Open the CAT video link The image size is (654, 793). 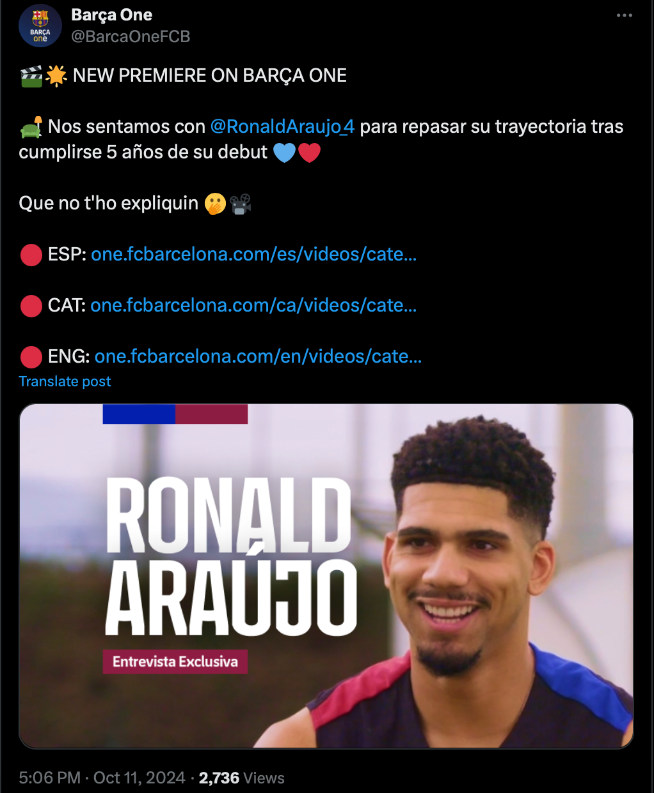(253, 305)
